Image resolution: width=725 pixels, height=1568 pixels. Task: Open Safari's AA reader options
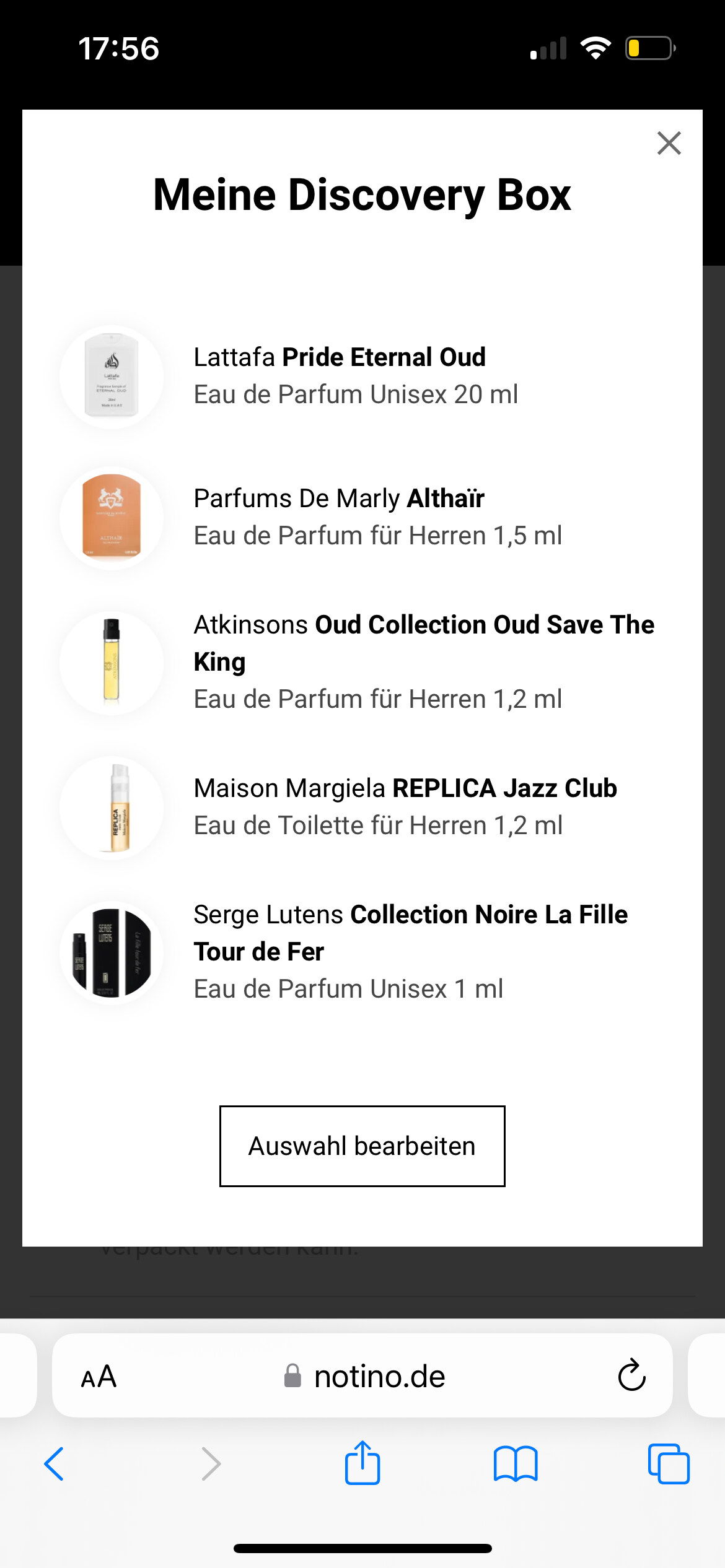[x=99, y=1377]
